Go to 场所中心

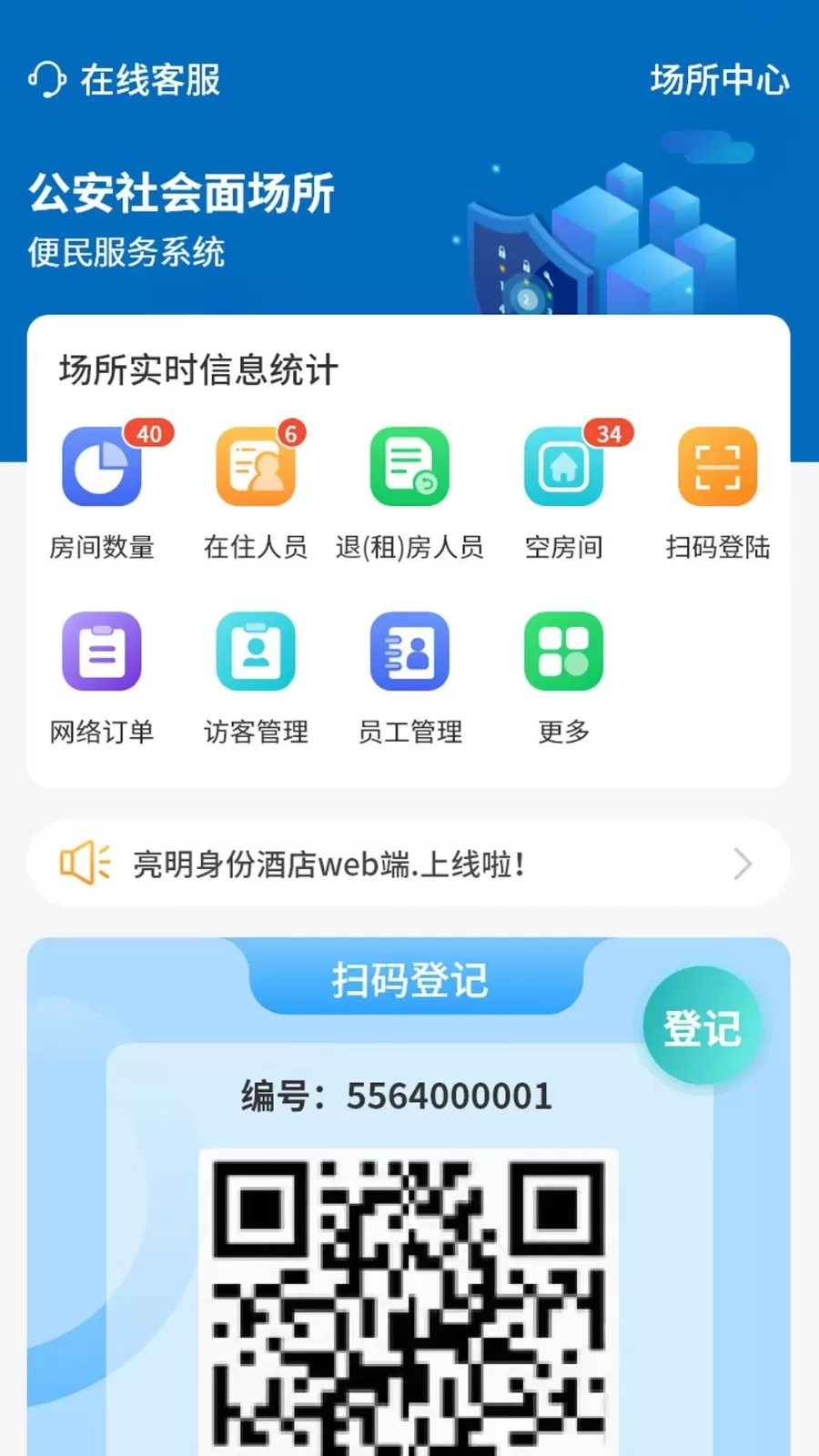coord(719,80)
